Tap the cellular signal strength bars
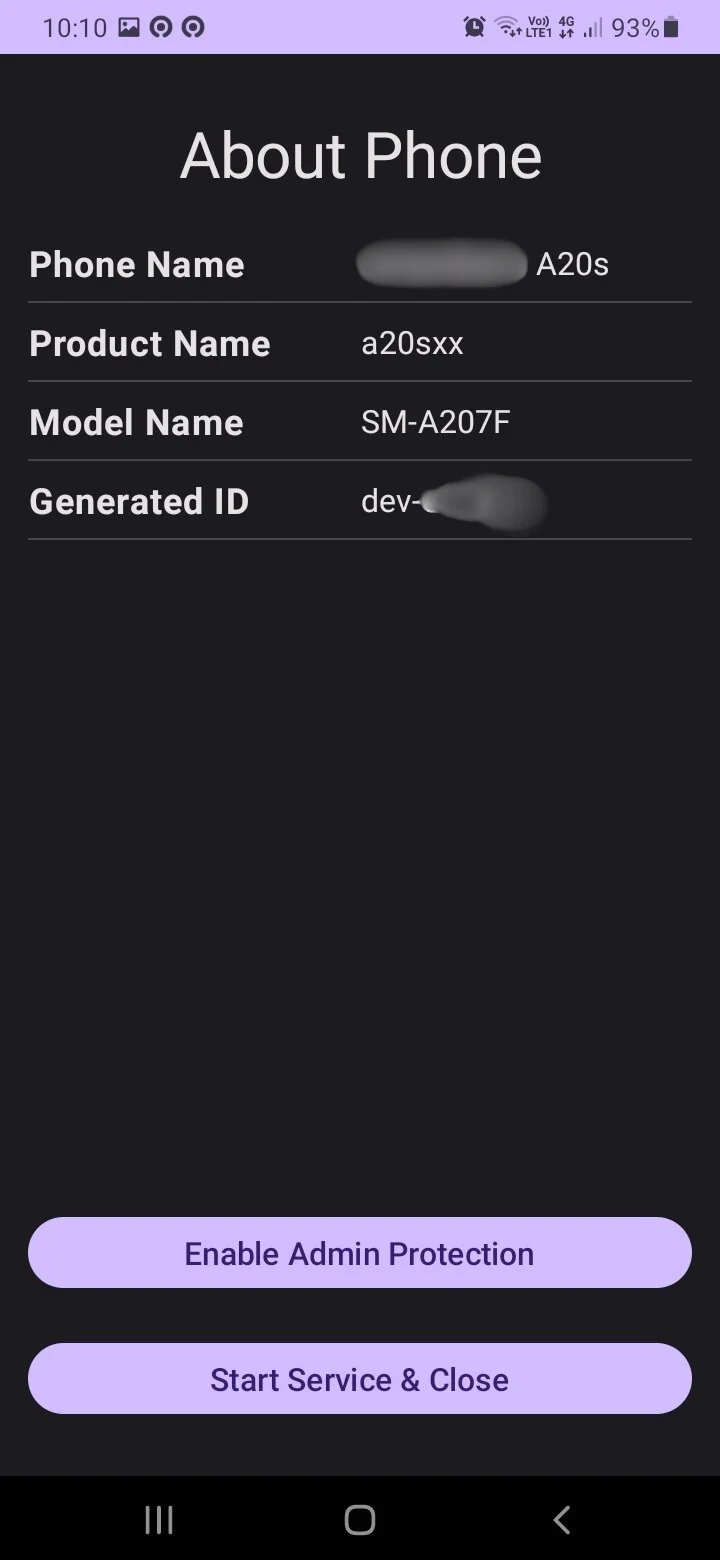 pyautogui.click(x=592, y=27)
